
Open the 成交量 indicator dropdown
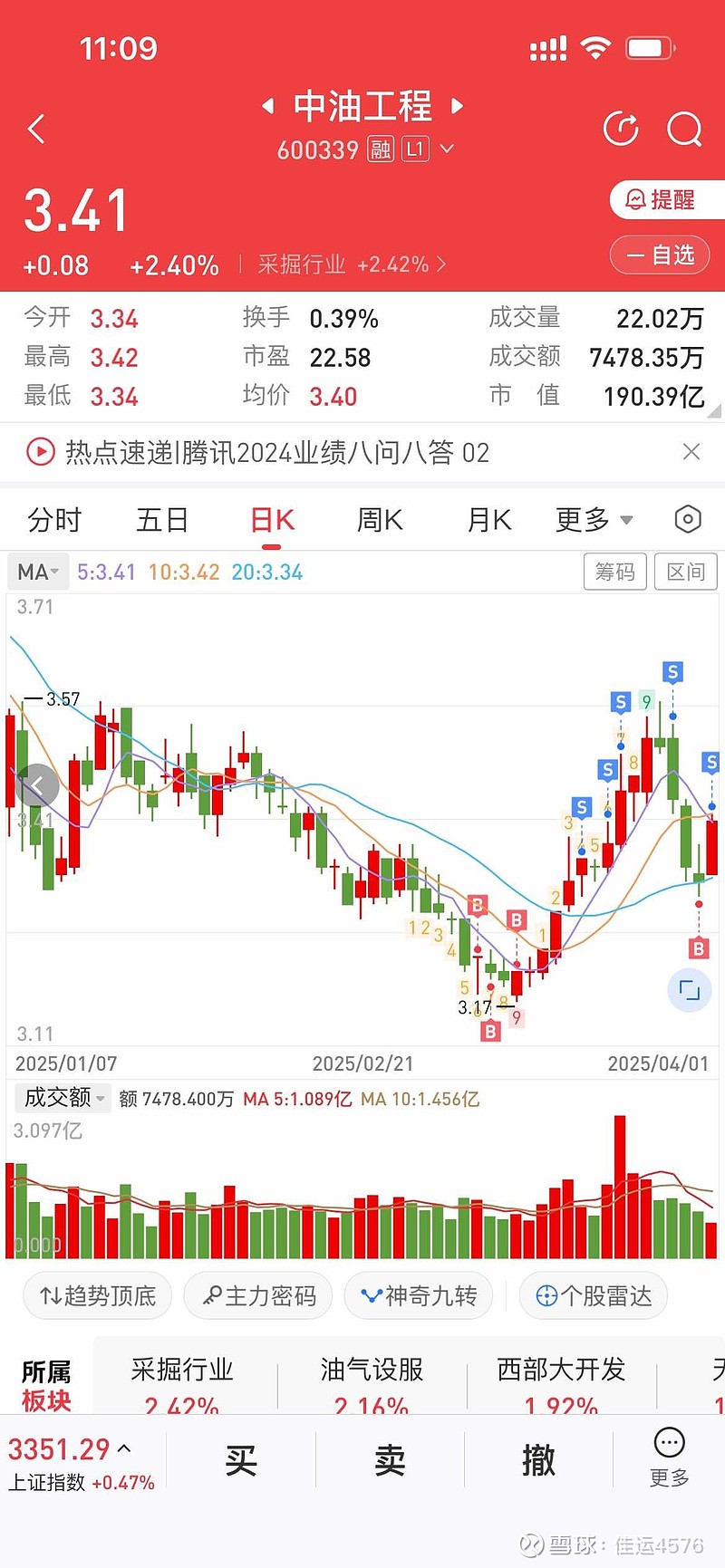(x=63, y=1098)
